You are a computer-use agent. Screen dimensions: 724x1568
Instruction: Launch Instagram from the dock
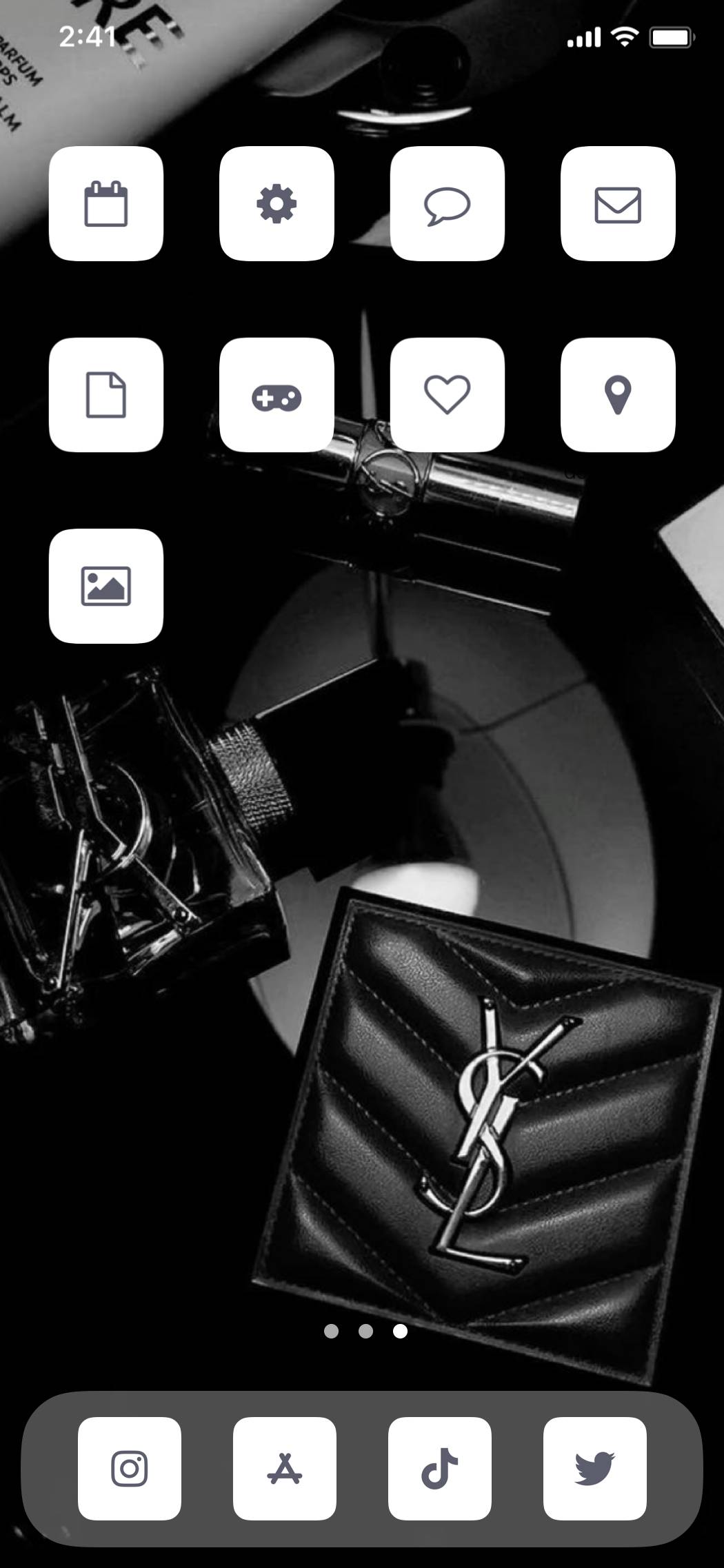[130, 1468]
